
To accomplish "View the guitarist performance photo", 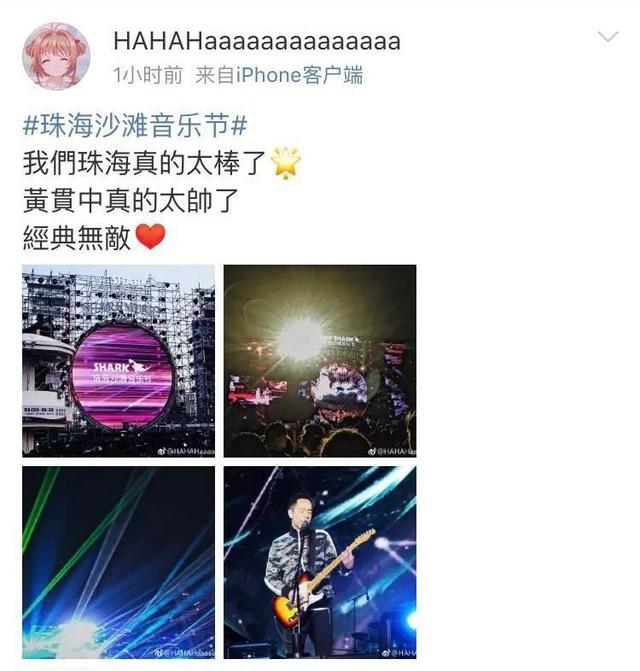I will coord(319,562).
